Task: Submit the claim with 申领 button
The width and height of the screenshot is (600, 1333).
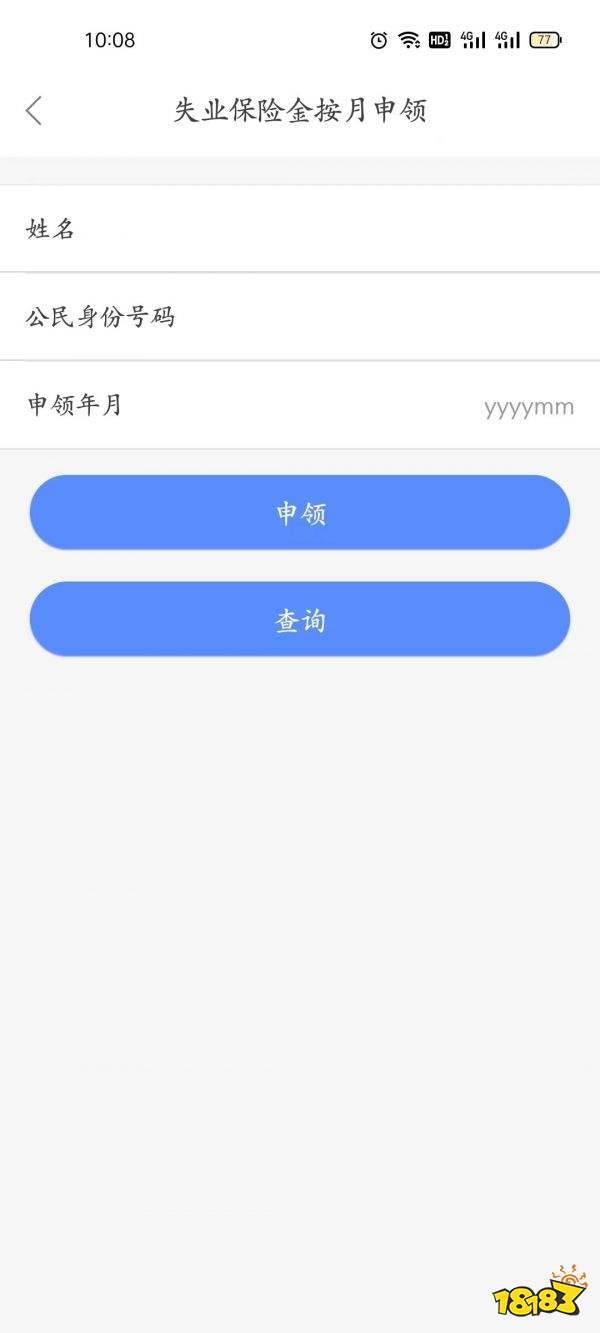Action: tap(300, 513)
